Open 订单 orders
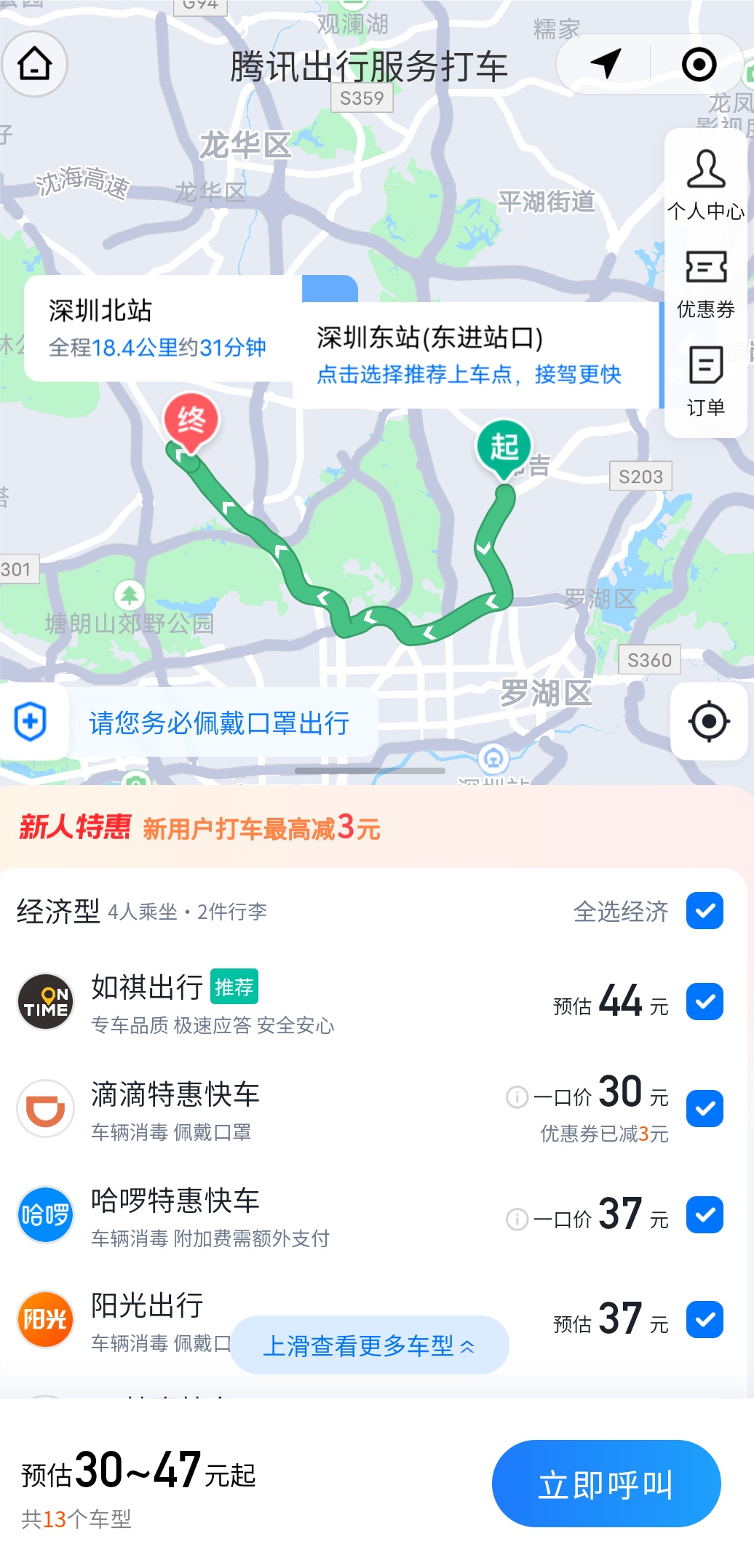The width and height of the screenshot is (754, 1568). pos(705,381)
